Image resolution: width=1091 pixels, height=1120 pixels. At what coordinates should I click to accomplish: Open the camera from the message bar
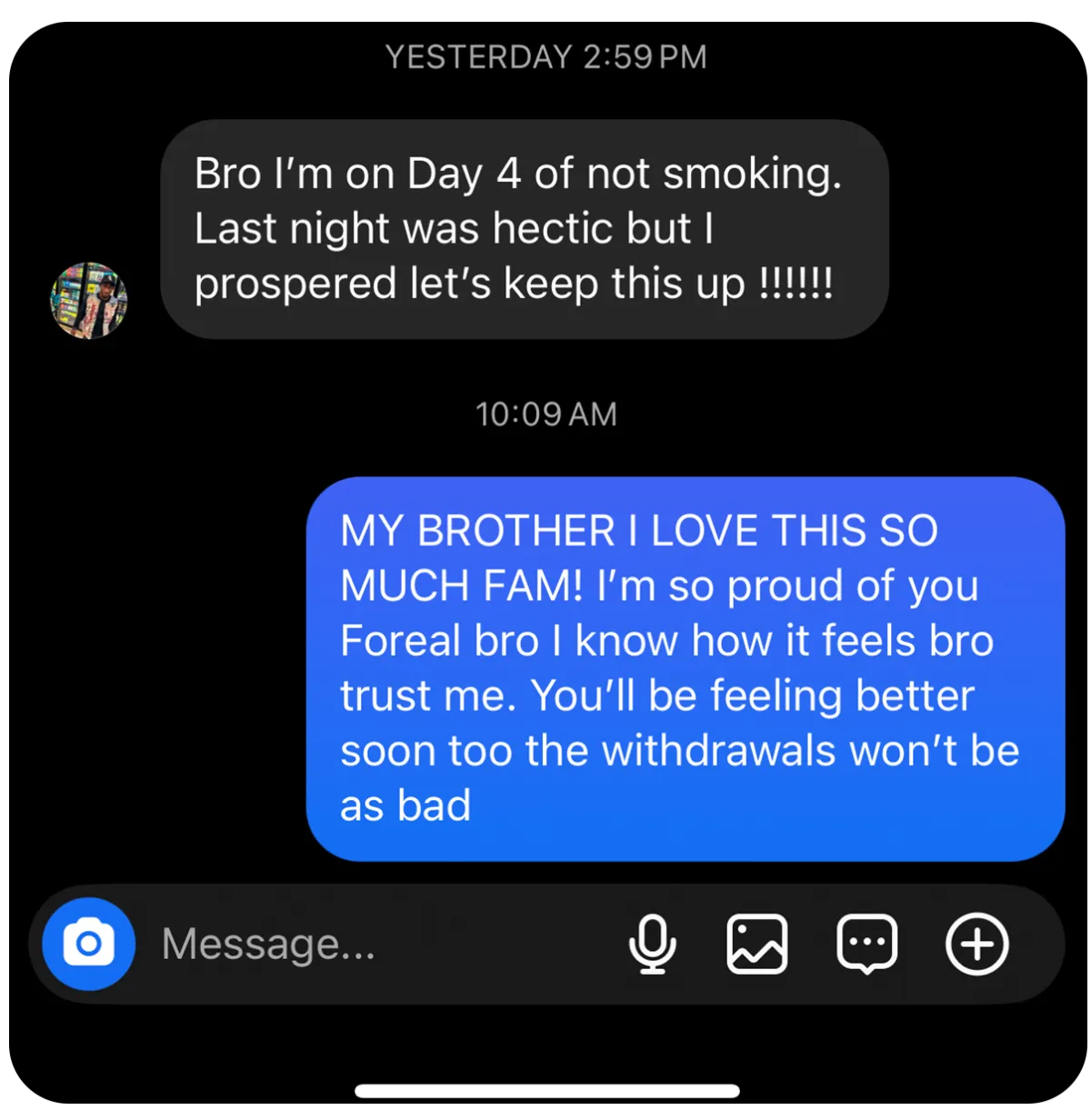(88, 944)
